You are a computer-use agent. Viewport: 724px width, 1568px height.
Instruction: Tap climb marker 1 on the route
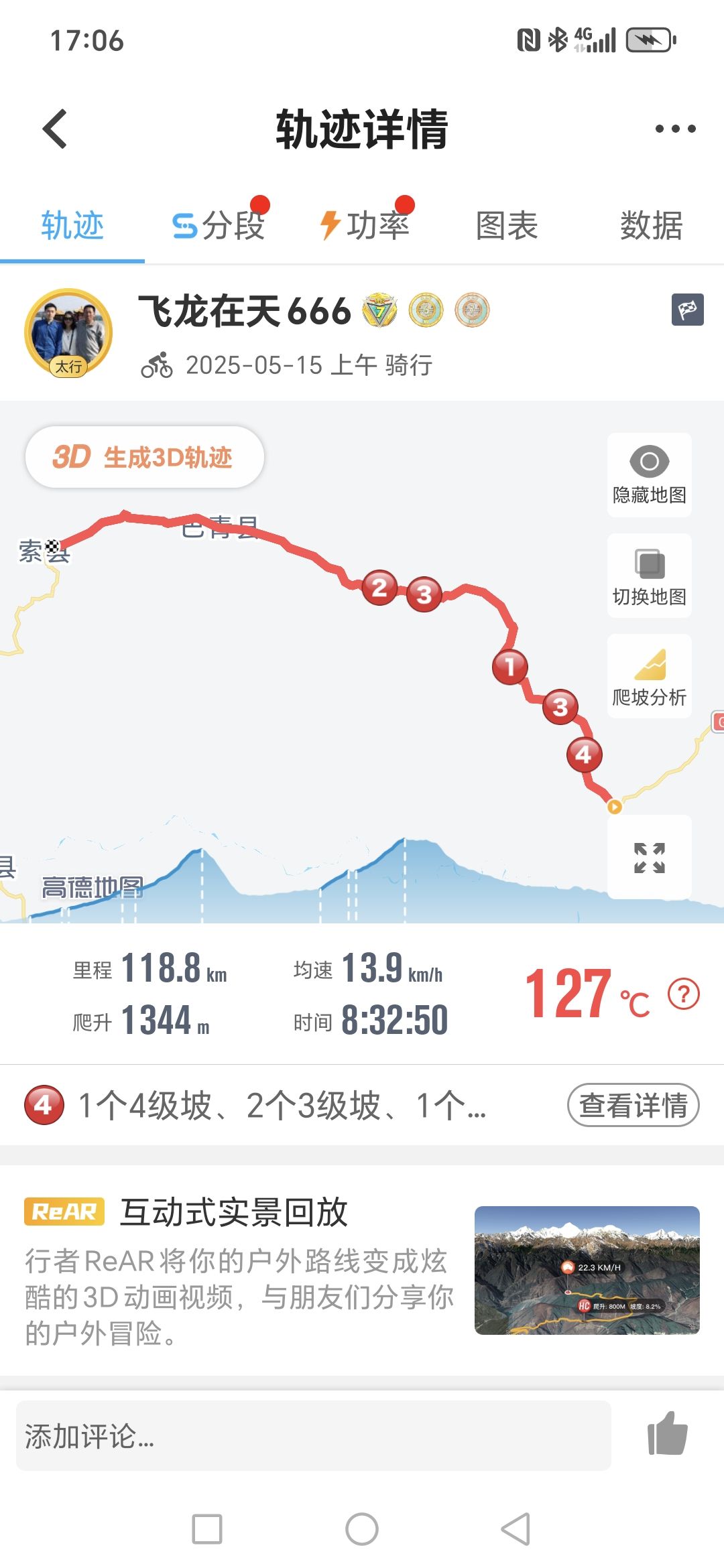(x=510, y=667)
